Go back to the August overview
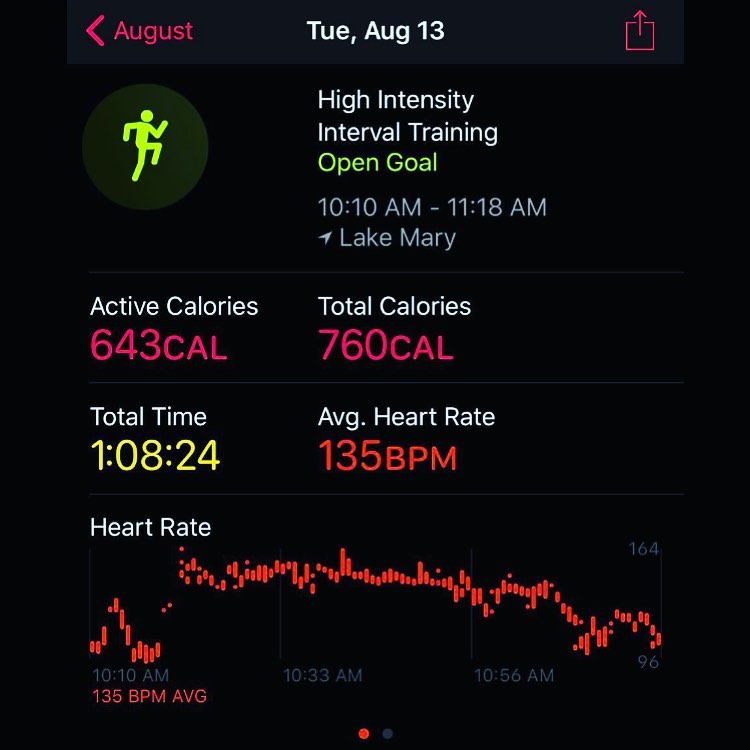Viewport: 750px width, 750px height. pyautogui.click(x=139, y=31)
